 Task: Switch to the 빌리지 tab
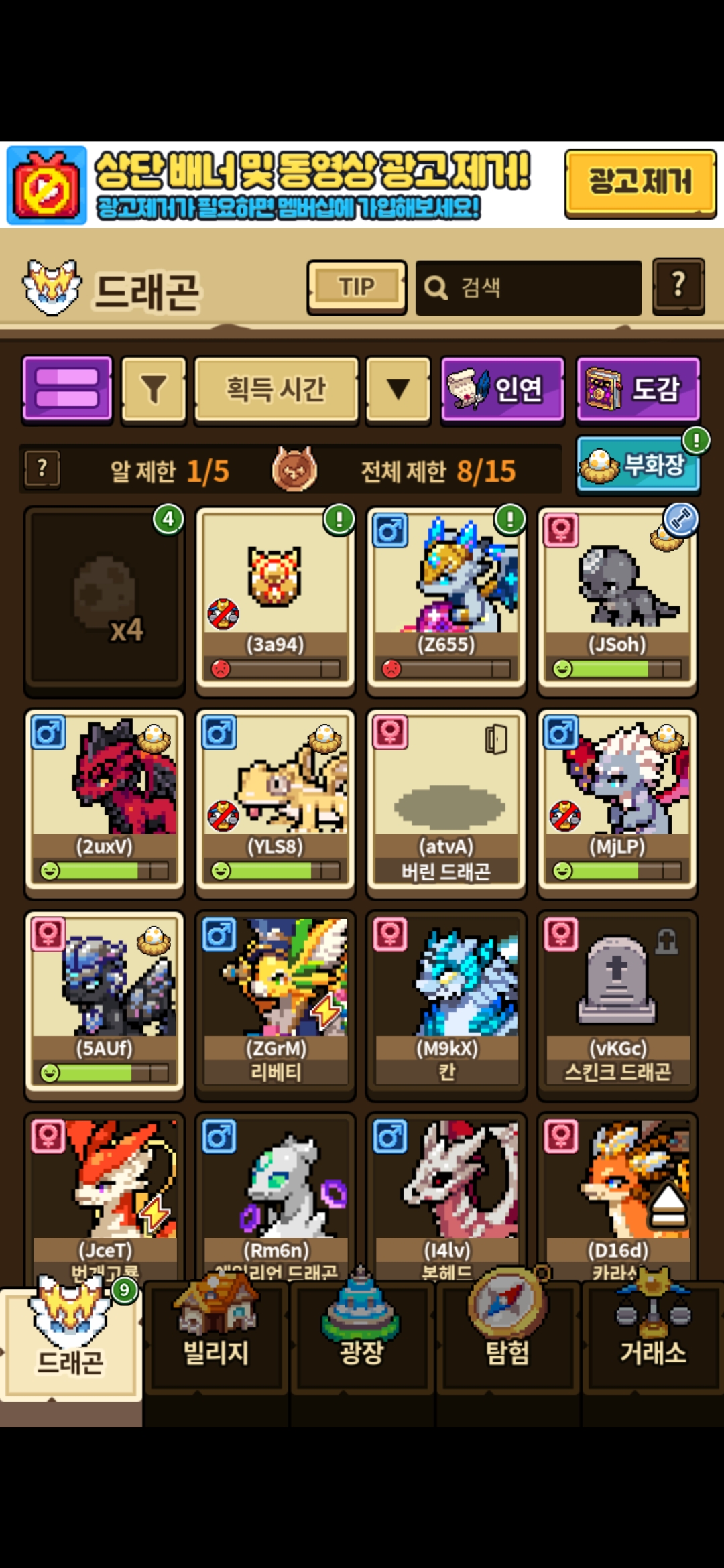[216, 1337]
